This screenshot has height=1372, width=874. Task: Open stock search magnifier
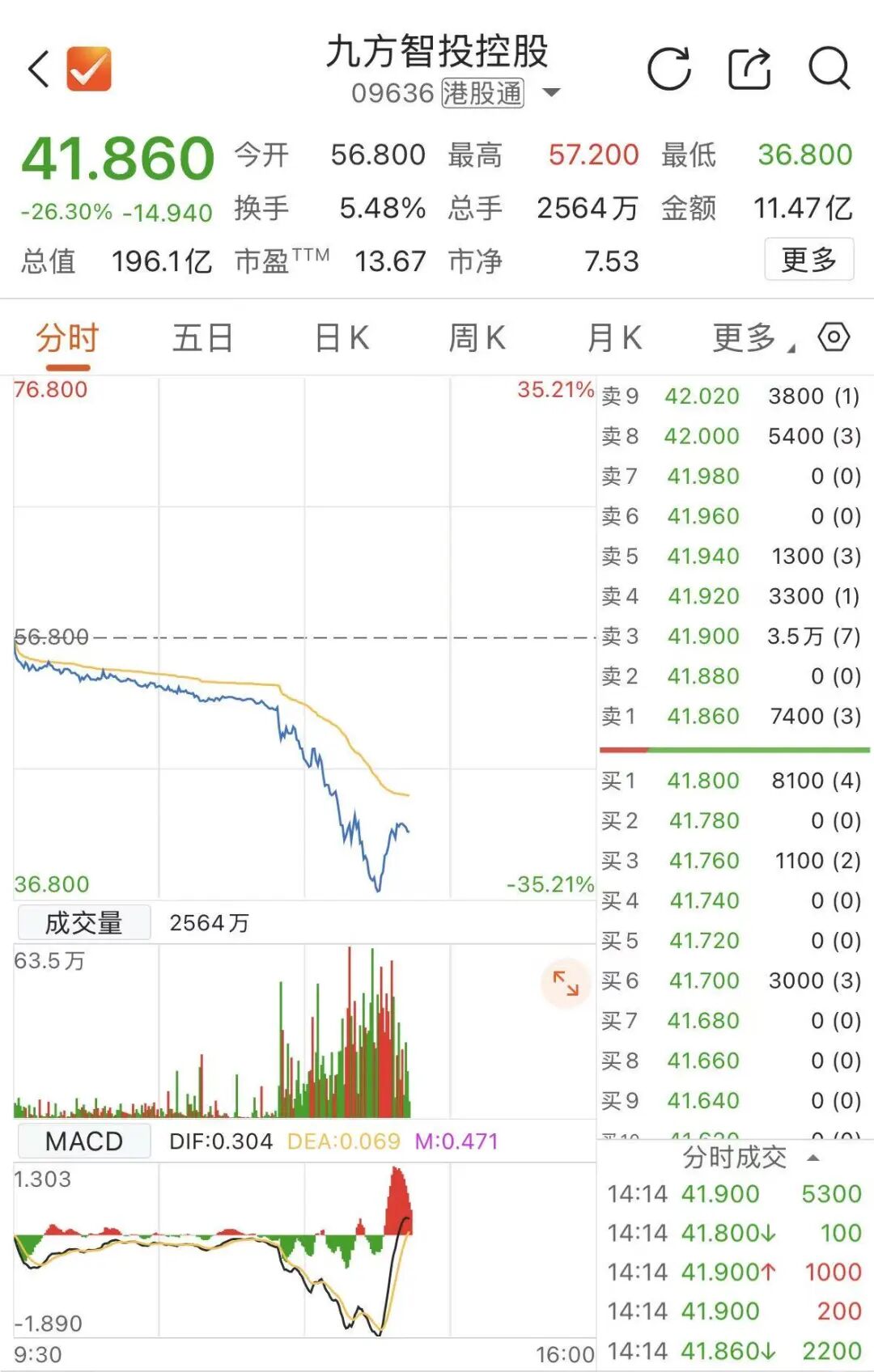coord(829,69)
